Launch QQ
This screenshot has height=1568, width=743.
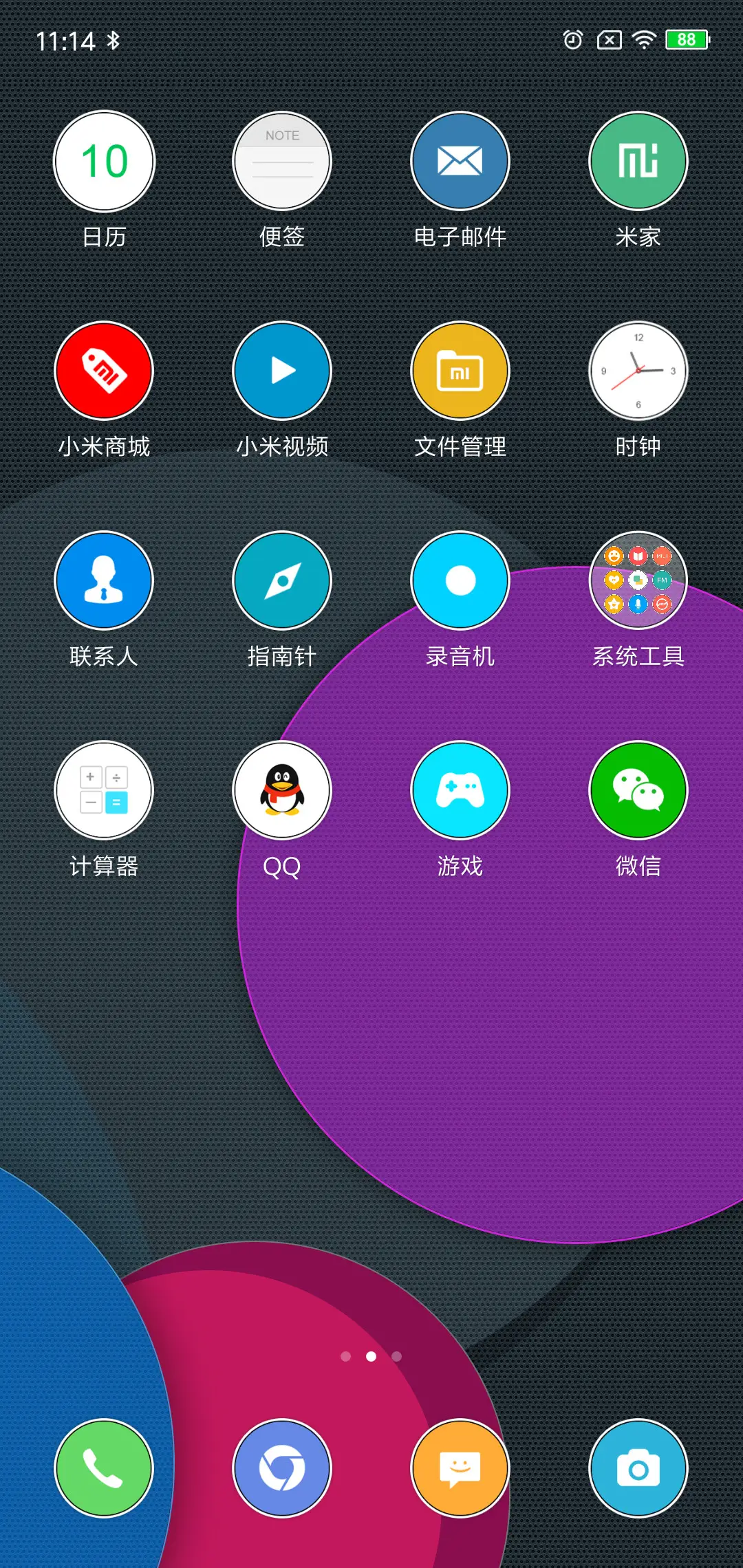[x=282, y=790]
